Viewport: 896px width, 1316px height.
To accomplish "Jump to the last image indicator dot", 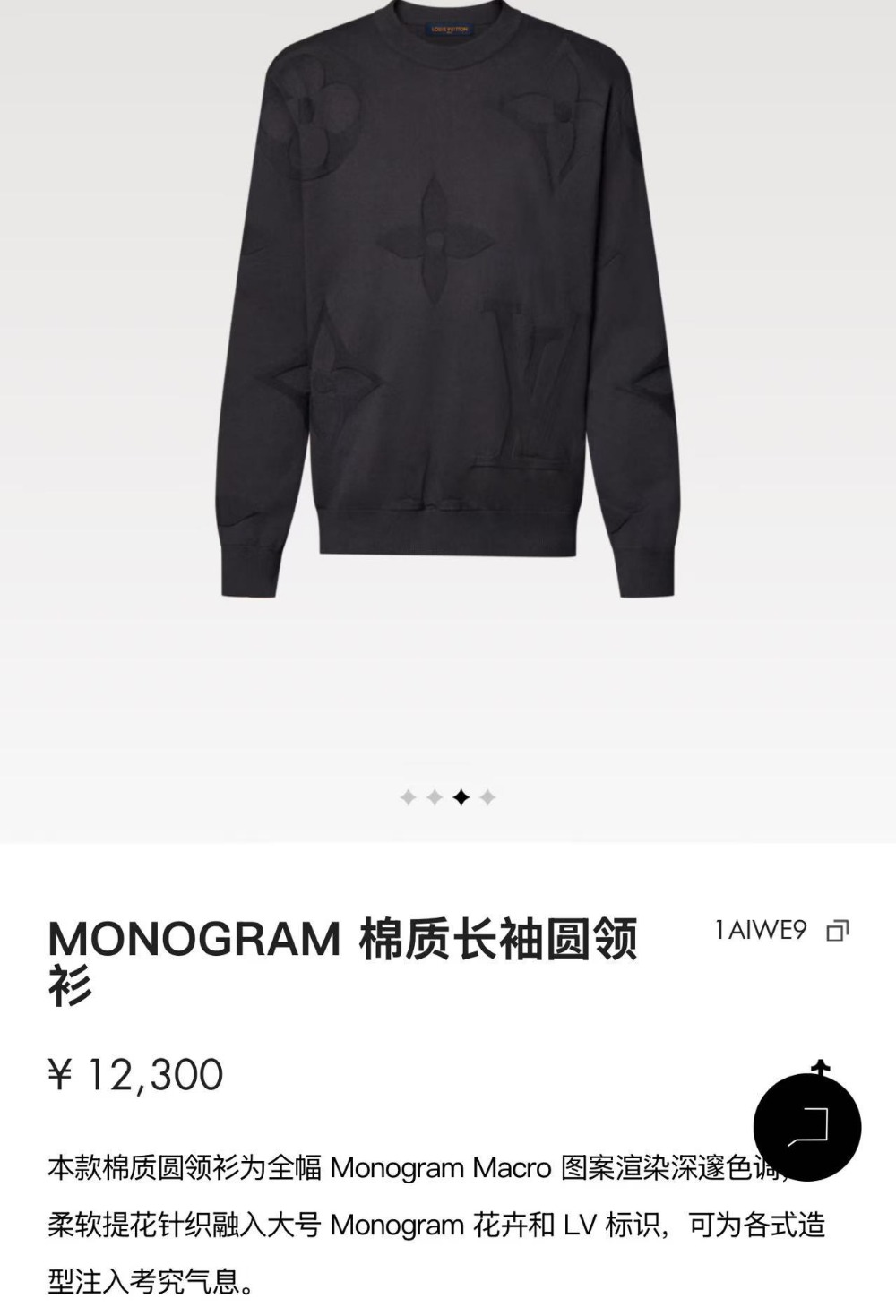I will pos(487,796).
